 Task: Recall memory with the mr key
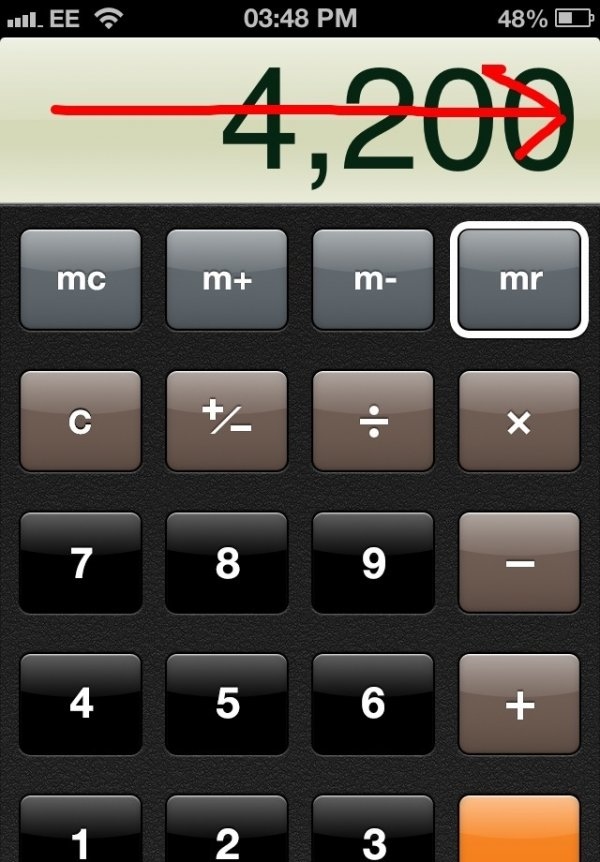click(x=518, y=279)
